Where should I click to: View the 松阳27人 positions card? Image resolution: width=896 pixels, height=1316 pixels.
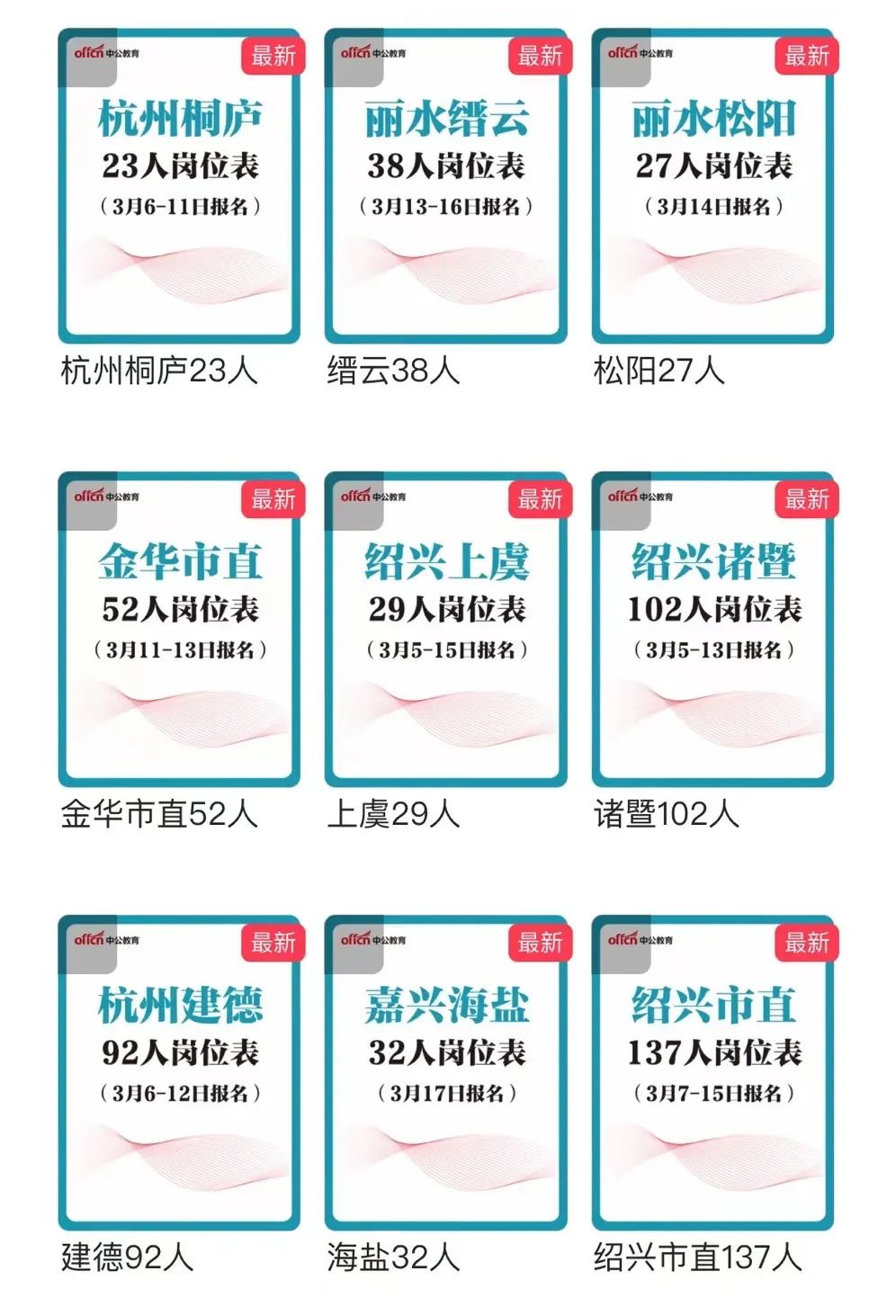pyautogui.click(x=712, y=186)
